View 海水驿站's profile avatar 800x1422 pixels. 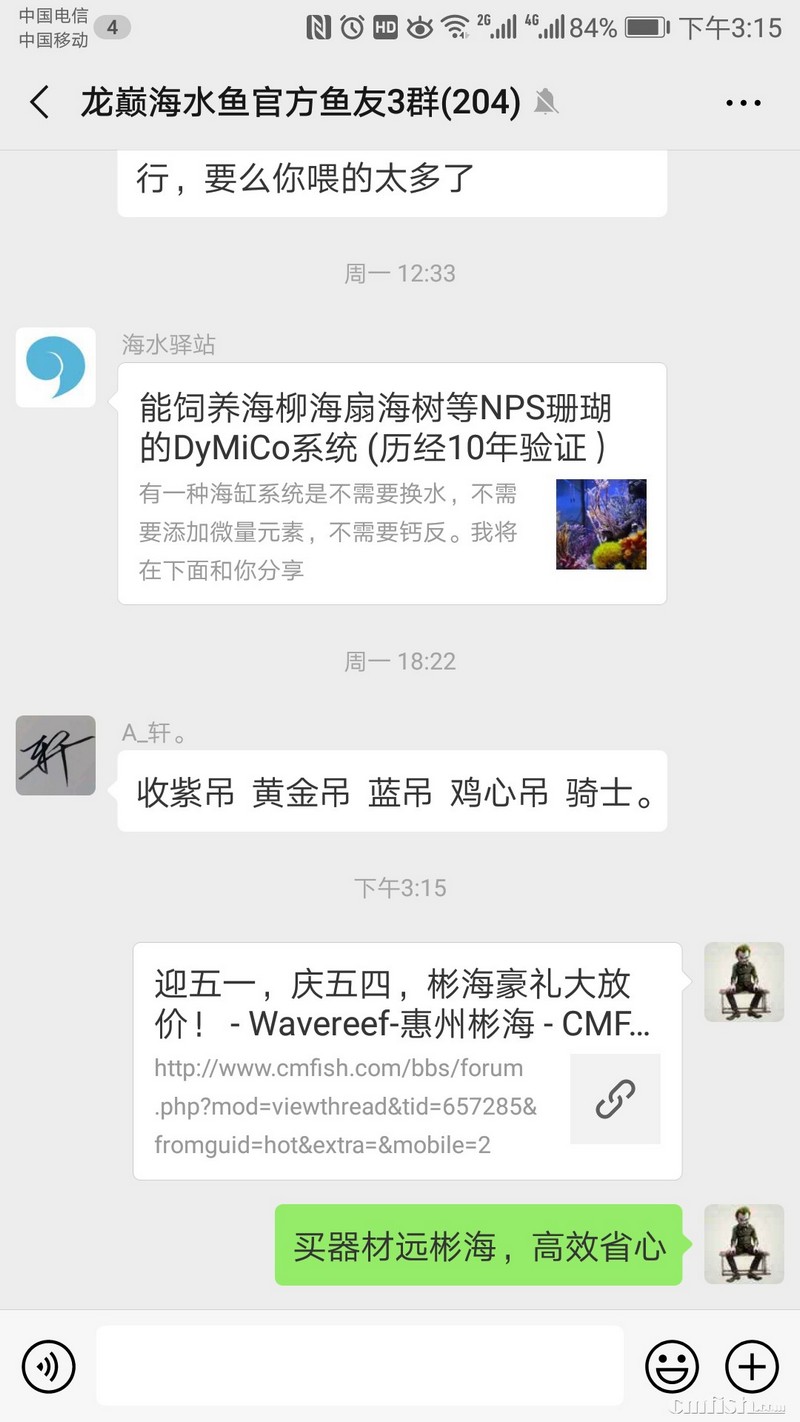(56, 367)
